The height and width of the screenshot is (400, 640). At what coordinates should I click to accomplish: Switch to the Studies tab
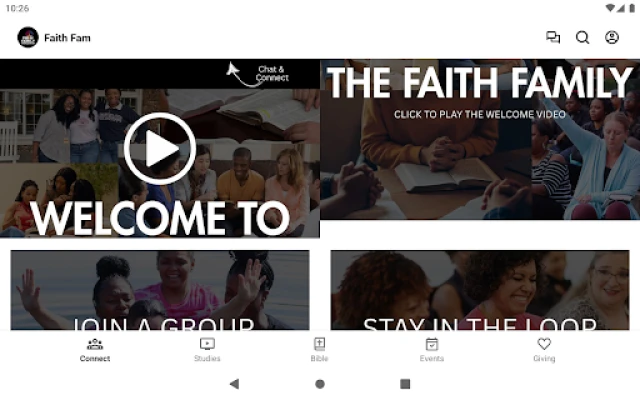[x=207, y=349]
